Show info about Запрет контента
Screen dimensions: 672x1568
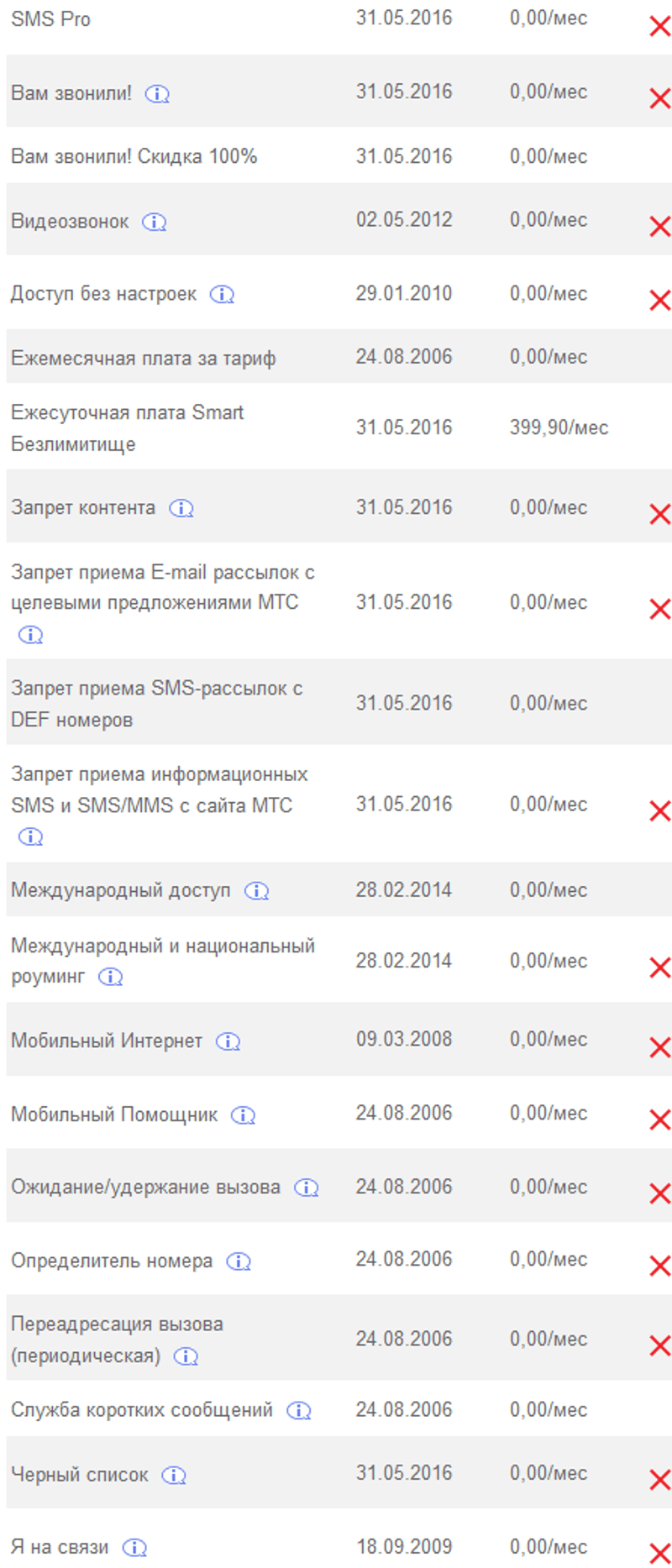(x=181, y=508)
